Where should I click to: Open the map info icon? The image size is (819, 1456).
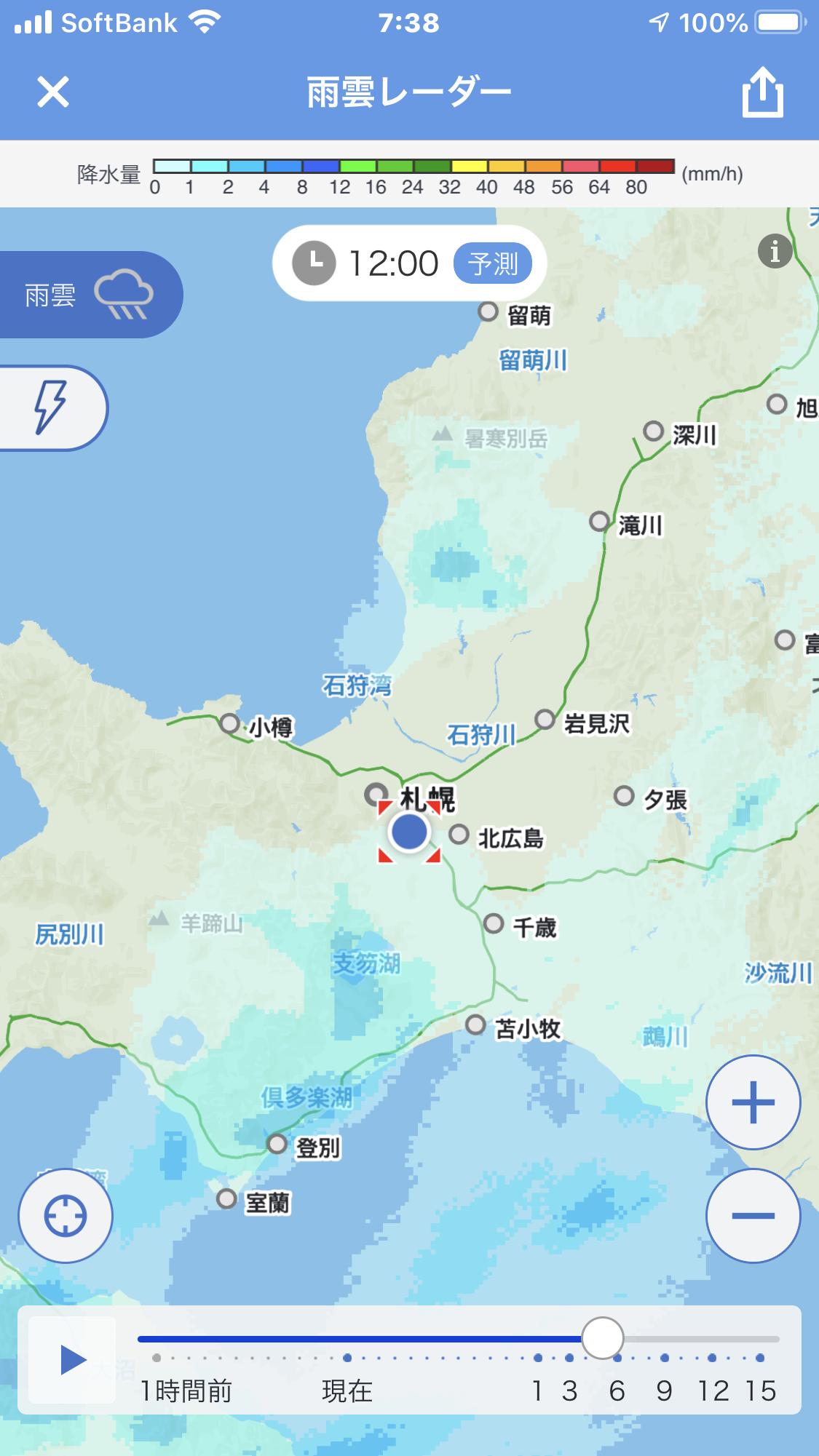point(775,251)
